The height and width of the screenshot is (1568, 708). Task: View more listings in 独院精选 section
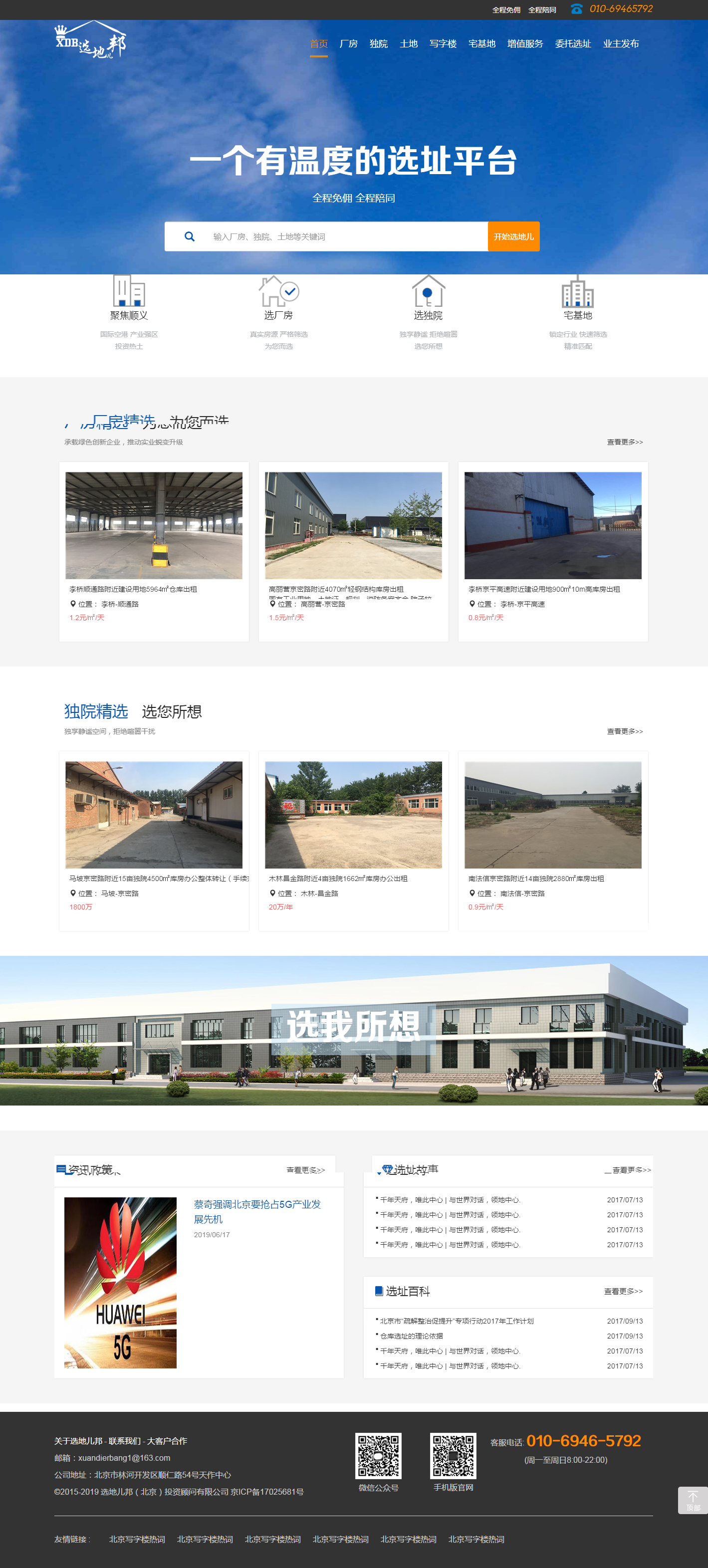(x=624, y=731)
